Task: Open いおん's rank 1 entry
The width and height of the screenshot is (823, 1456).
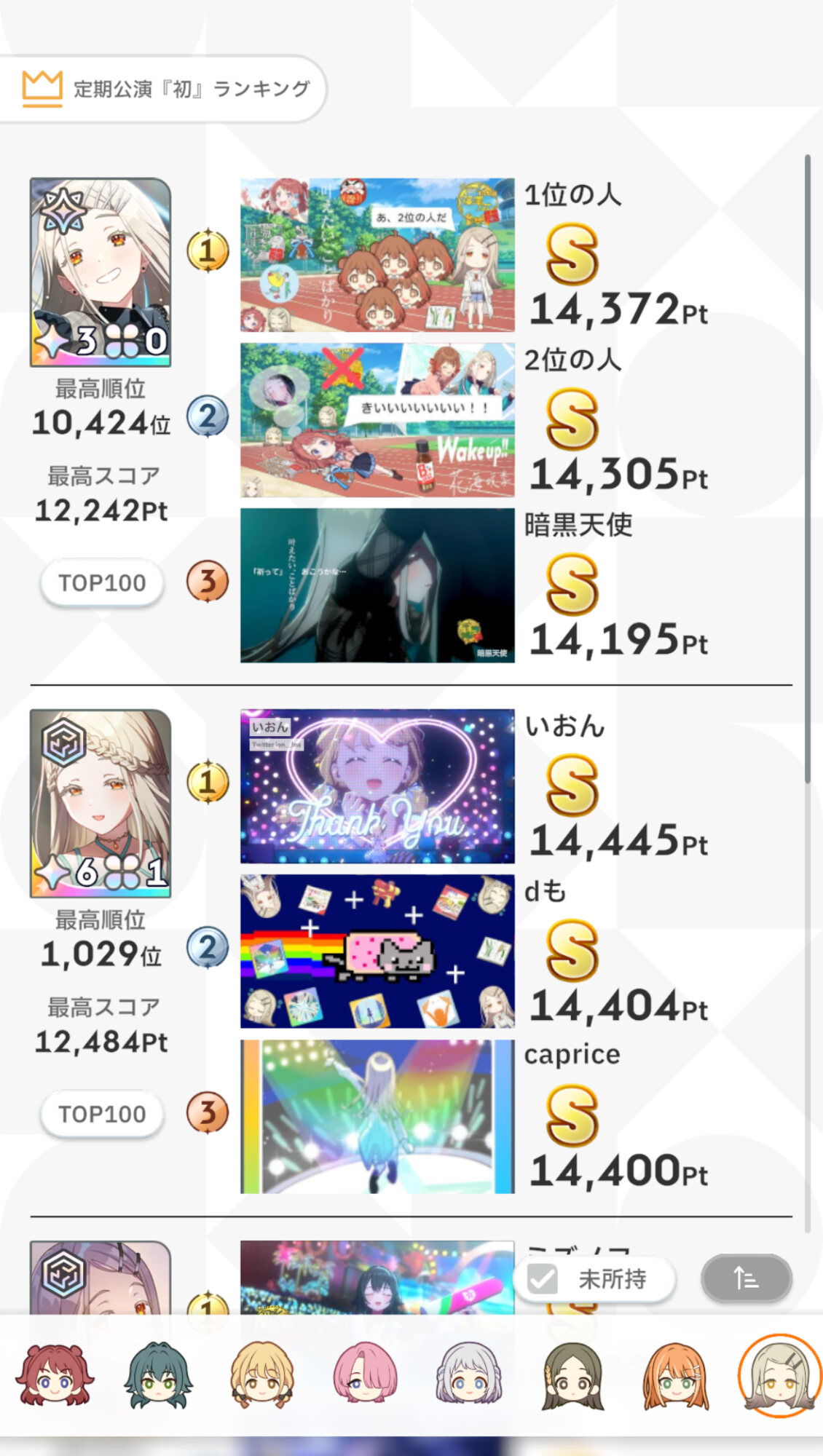Action: 377,786
